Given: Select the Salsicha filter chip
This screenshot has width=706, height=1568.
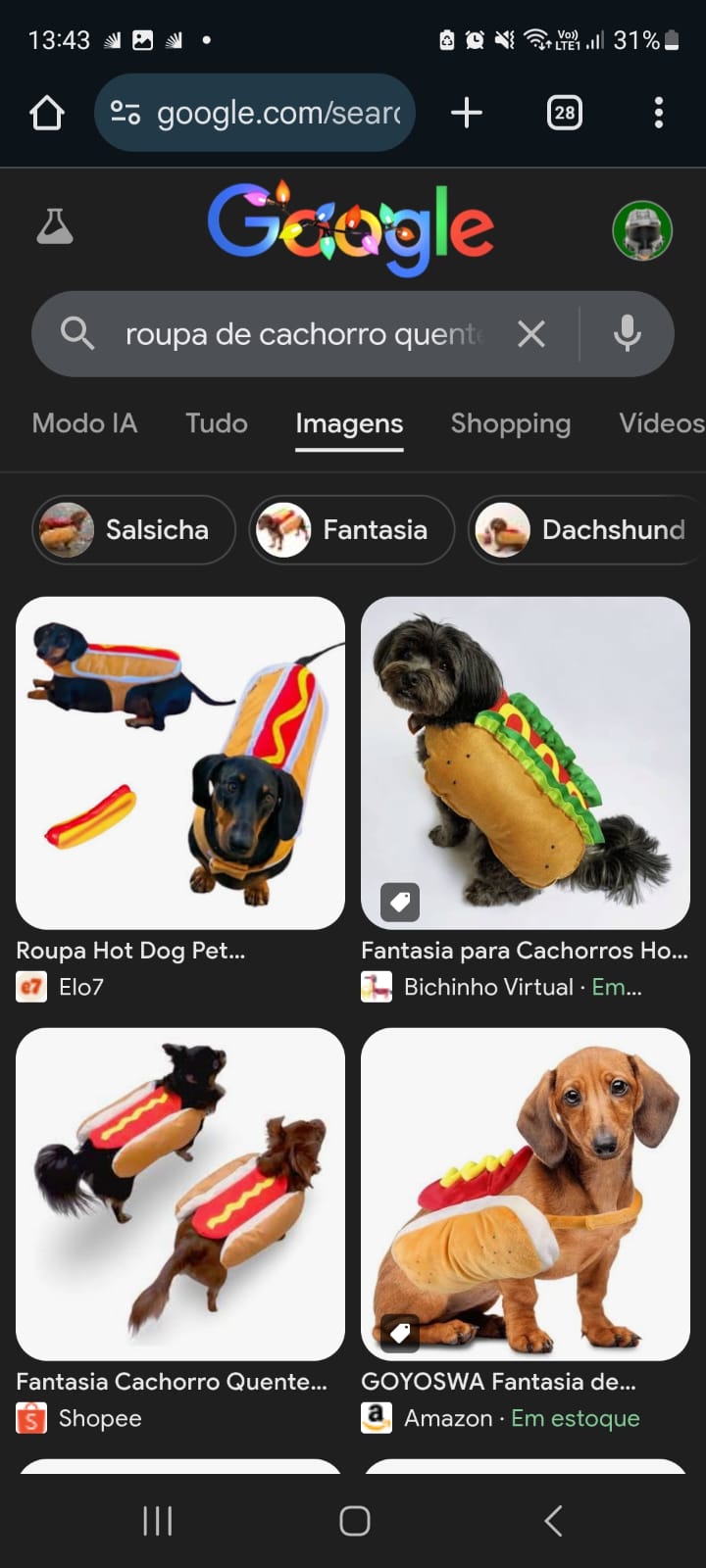Looking at the screenshot, I should click(x=134, y=530).
